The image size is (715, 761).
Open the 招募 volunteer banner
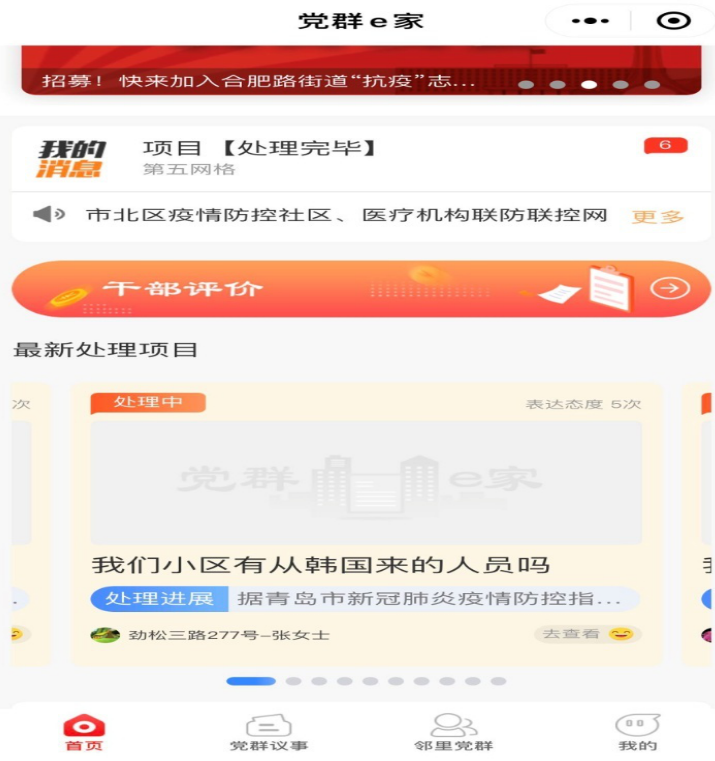click(x=258, y=80)
